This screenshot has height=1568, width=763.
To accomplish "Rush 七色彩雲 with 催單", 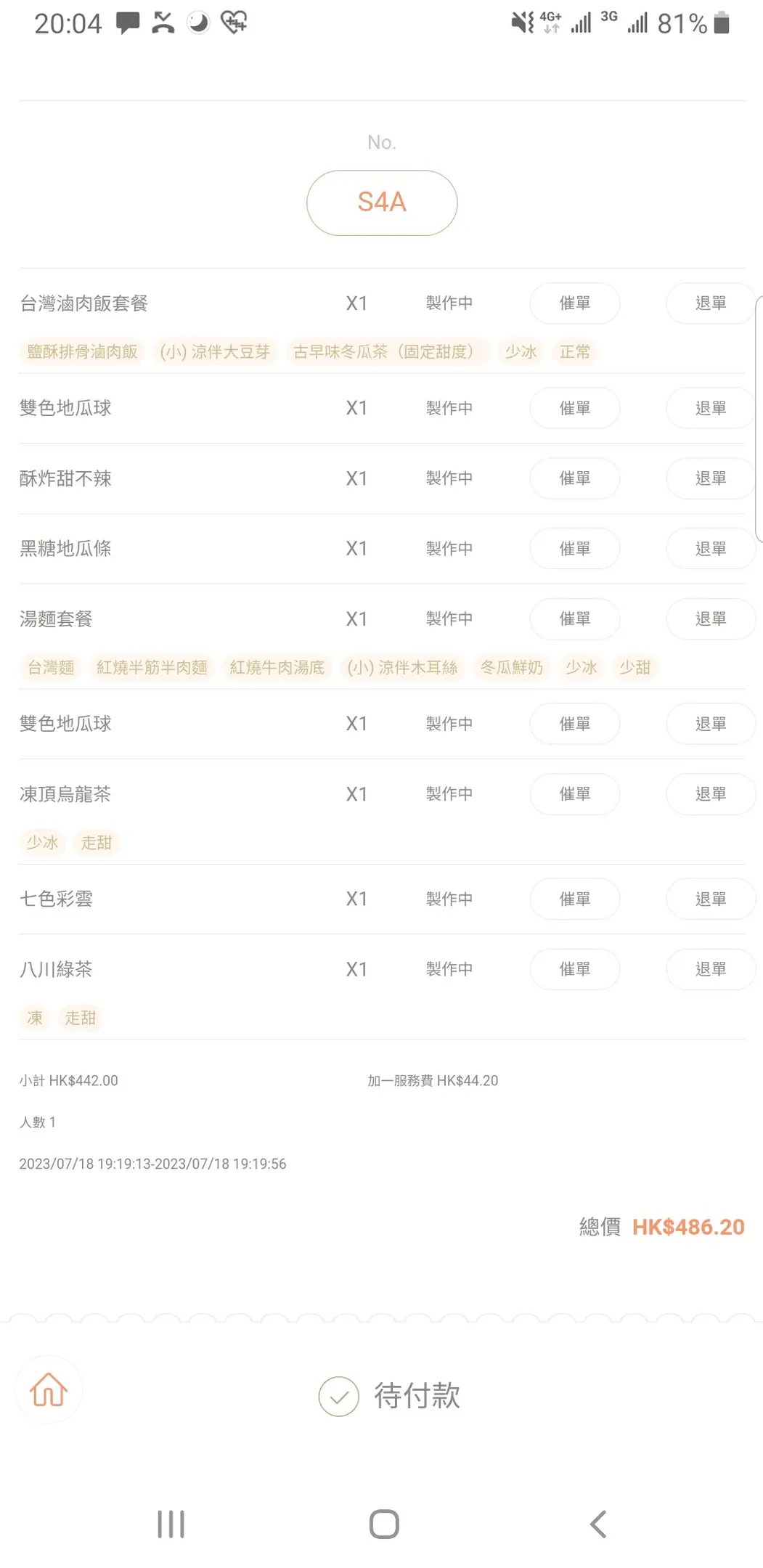I will pyautogui.click(x=575, y=899).
